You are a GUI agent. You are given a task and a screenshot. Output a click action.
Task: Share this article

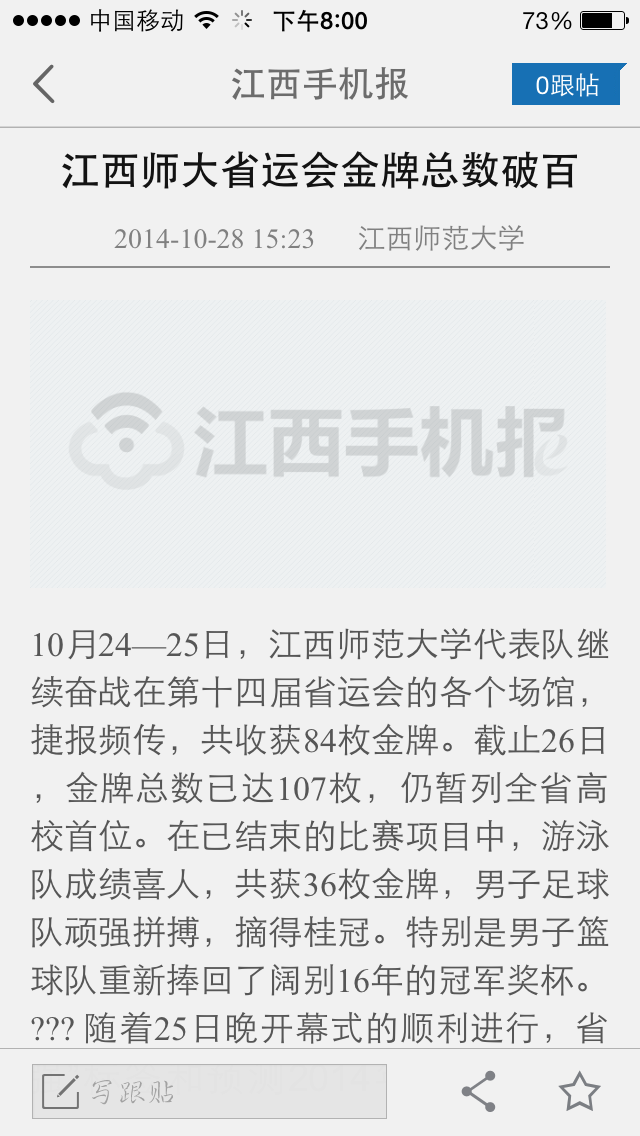pos(479,1091)
